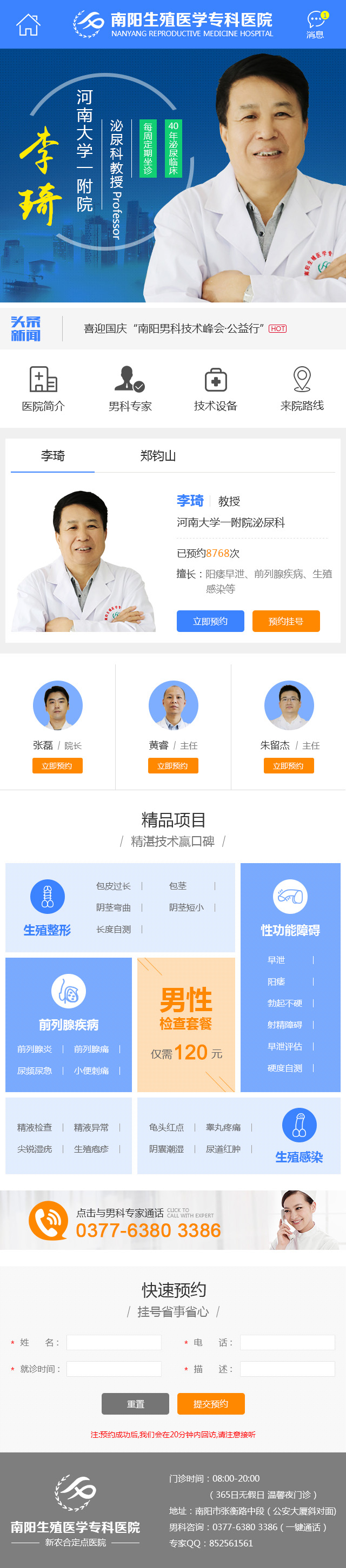Book 黄睿 主任 with 立即预约
The image size is (346, 1568).
click(173, 766)
